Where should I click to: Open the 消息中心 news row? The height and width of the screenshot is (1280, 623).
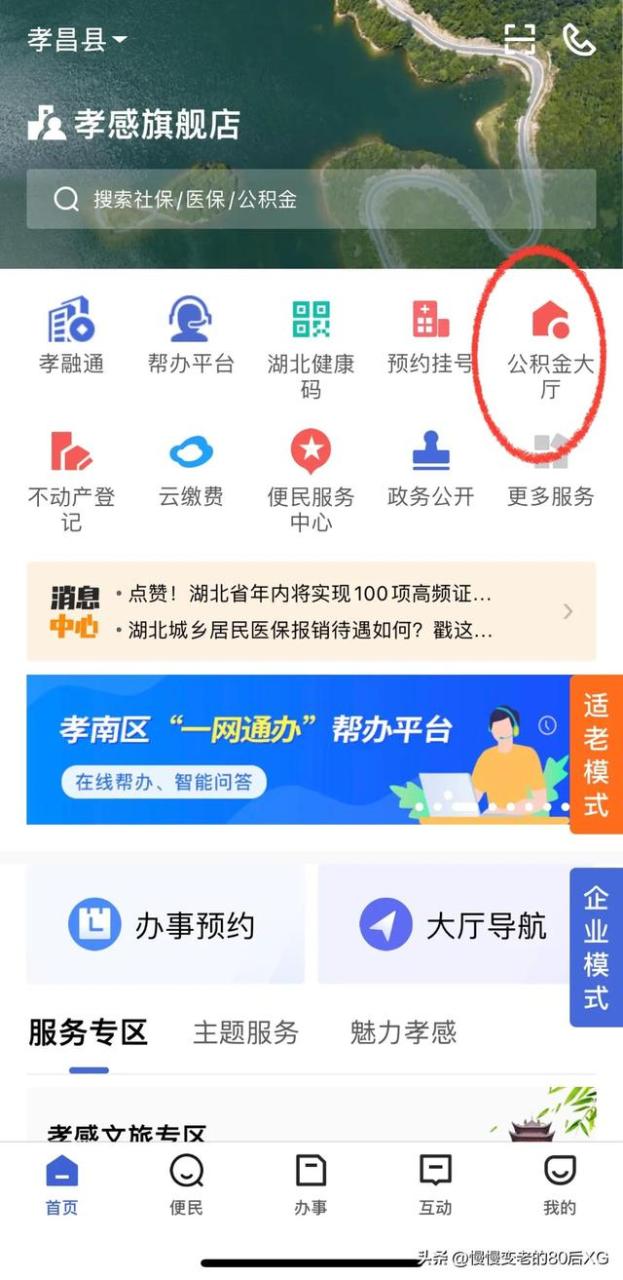[311, 611]
